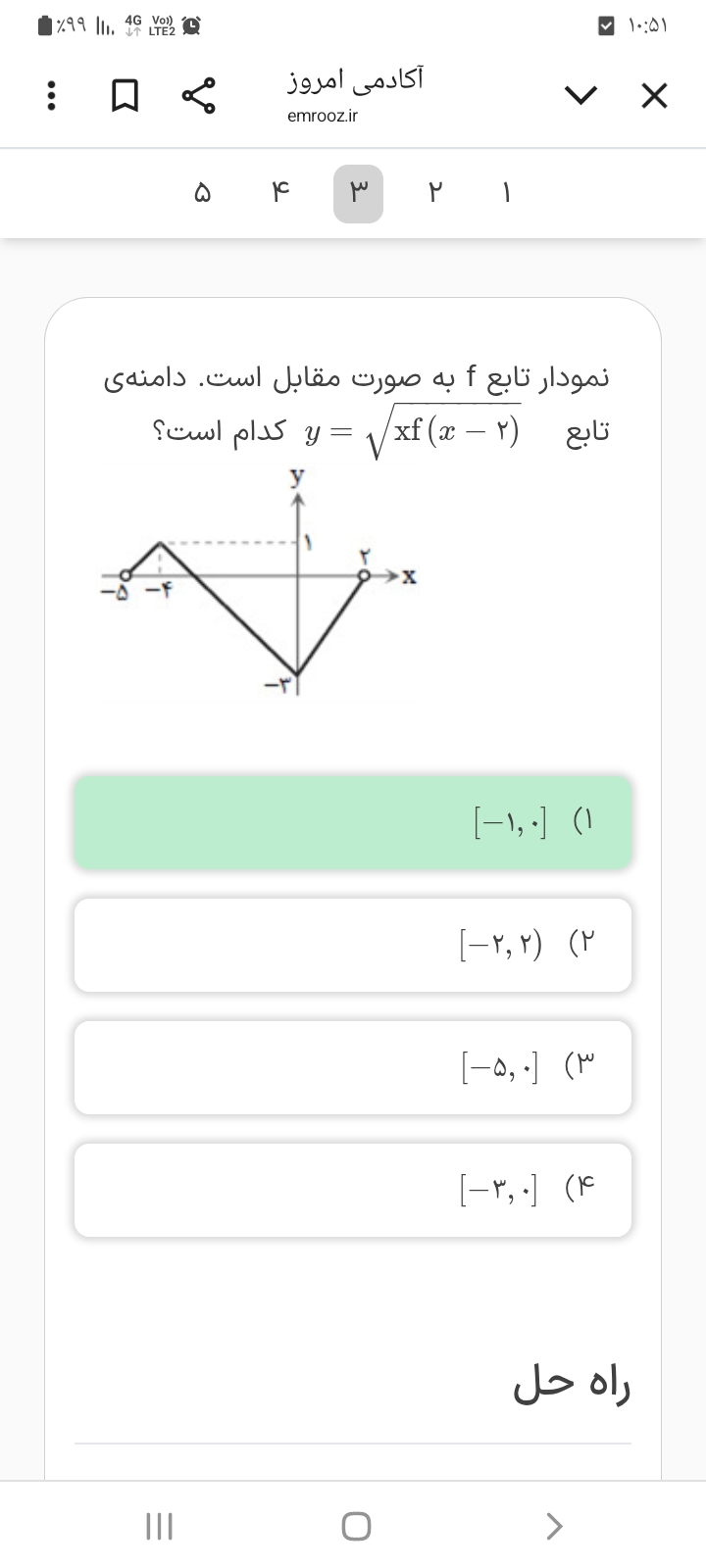Pick answer ۳) [−۵, ۰]
706x1568 pixels.
click(353, 1067)
